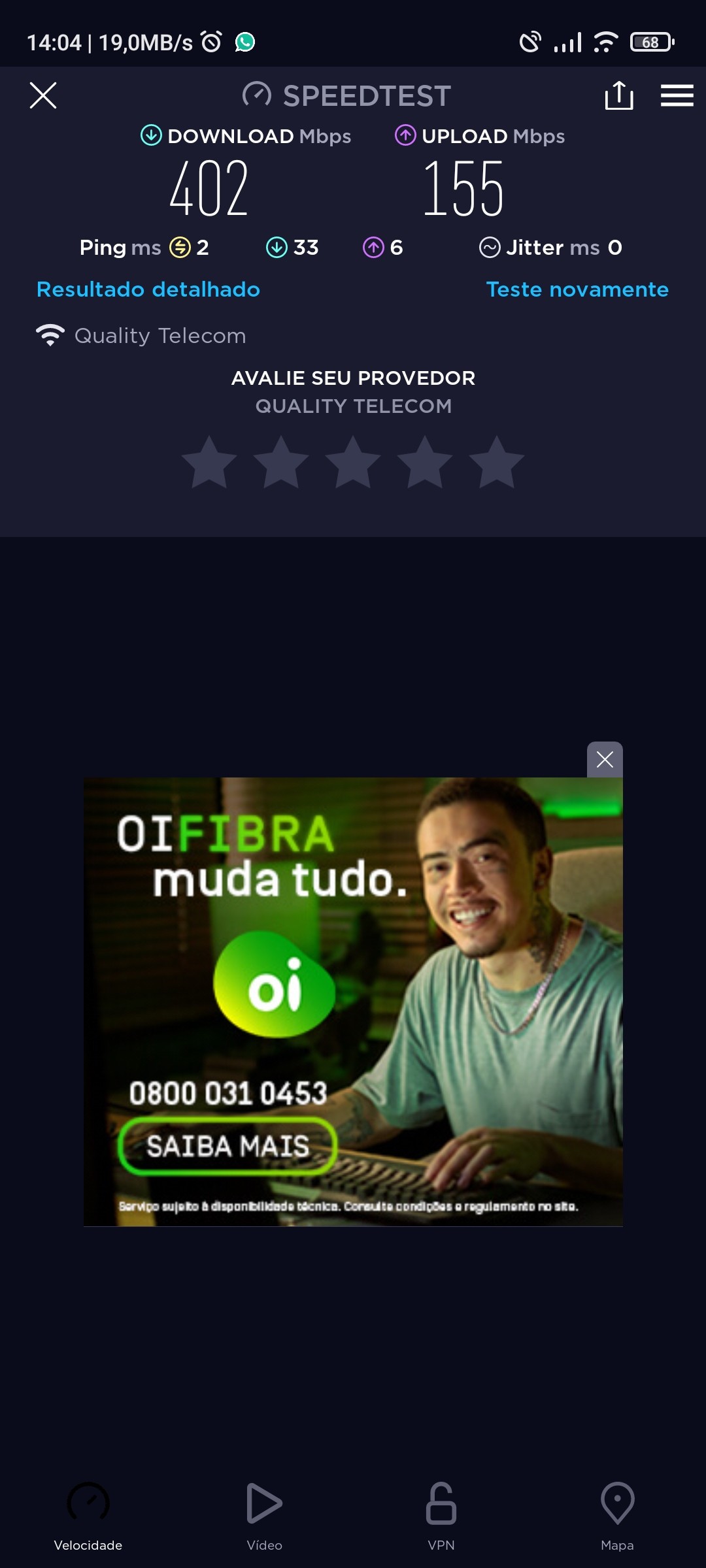Go to the VPN tab
The width and height of the screenshot is (706, 1568).
[441, 1514]
